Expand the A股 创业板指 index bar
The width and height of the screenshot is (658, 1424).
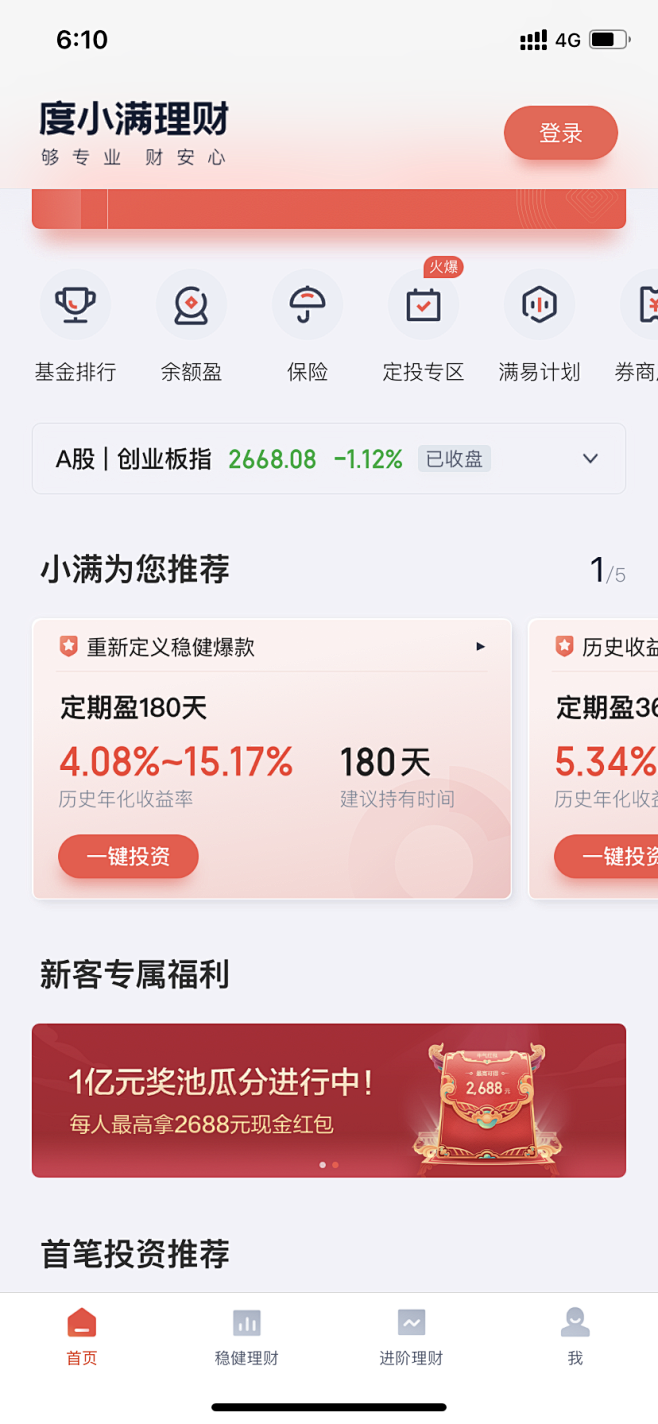(x=329, y=459)
